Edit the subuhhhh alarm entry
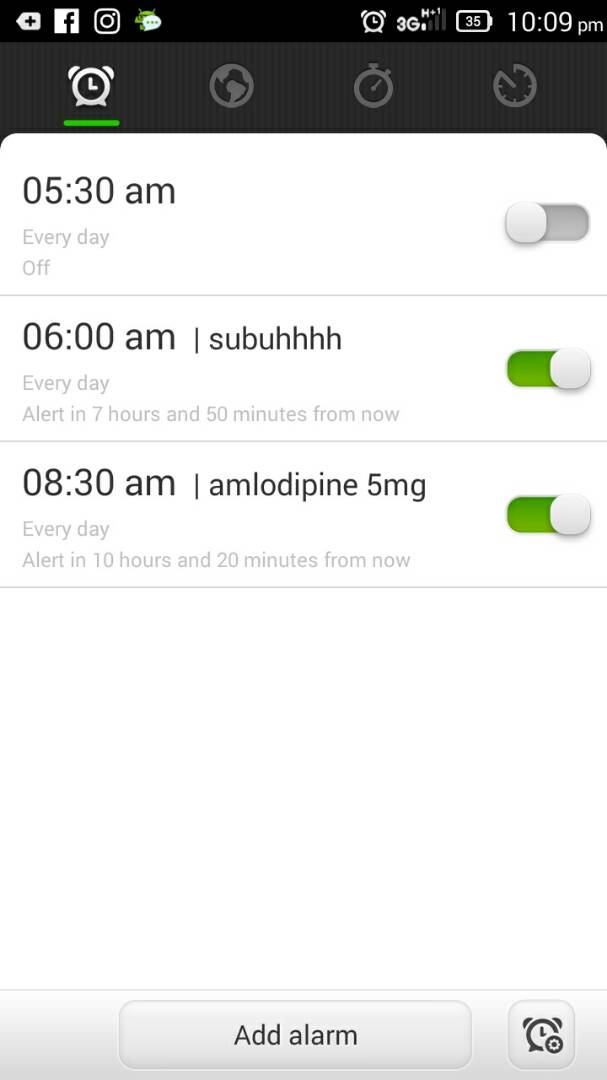The image size is (607, 1080). pos(248,368)
